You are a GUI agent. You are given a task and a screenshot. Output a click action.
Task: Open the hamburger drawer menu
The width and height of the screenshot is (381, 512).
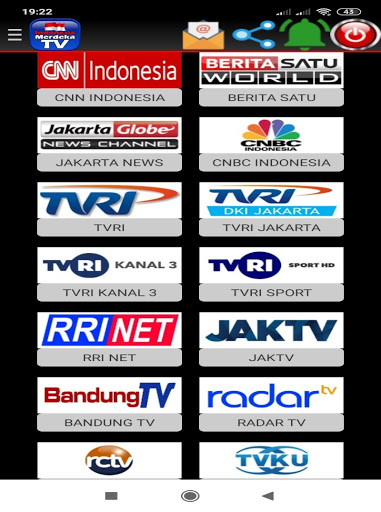point(15,35)
